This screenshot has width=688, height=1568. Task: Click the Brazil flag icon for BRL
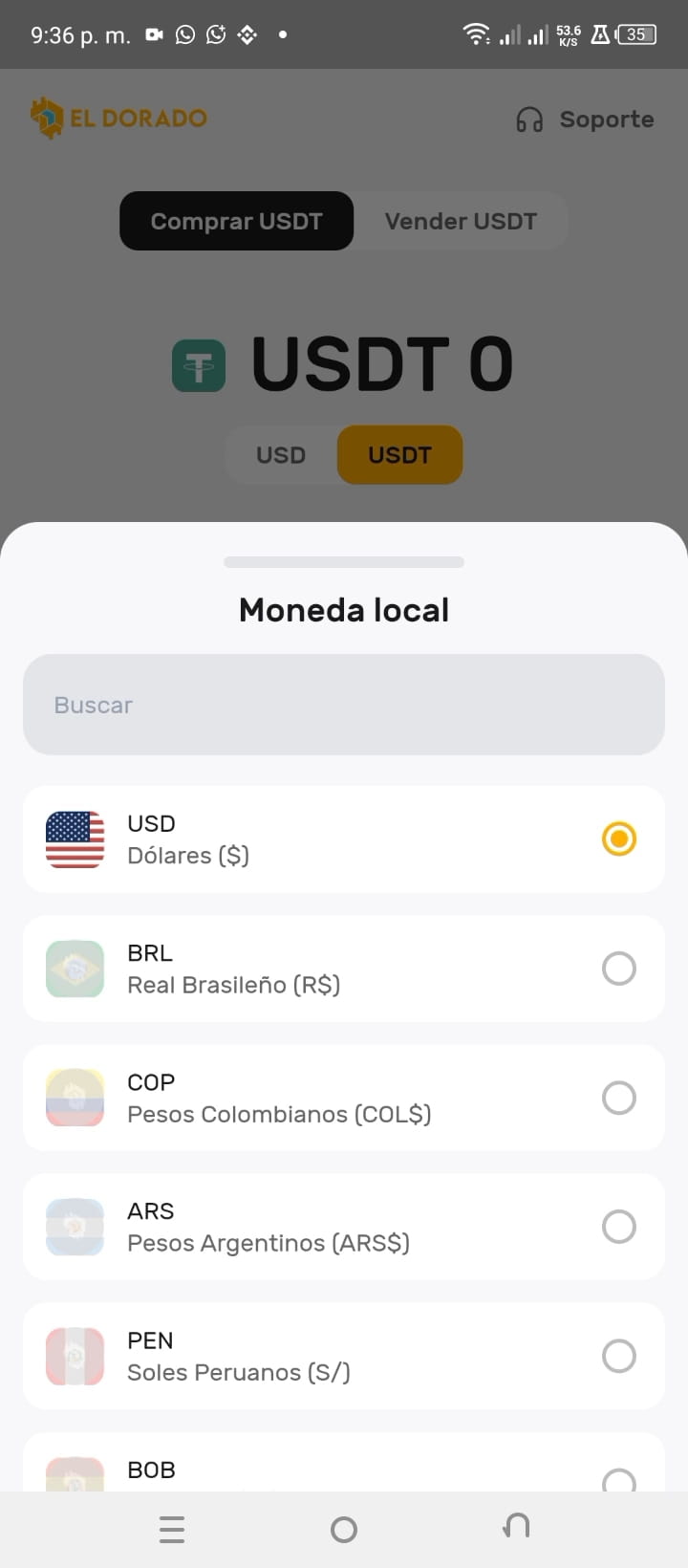(x=75, y=968)
